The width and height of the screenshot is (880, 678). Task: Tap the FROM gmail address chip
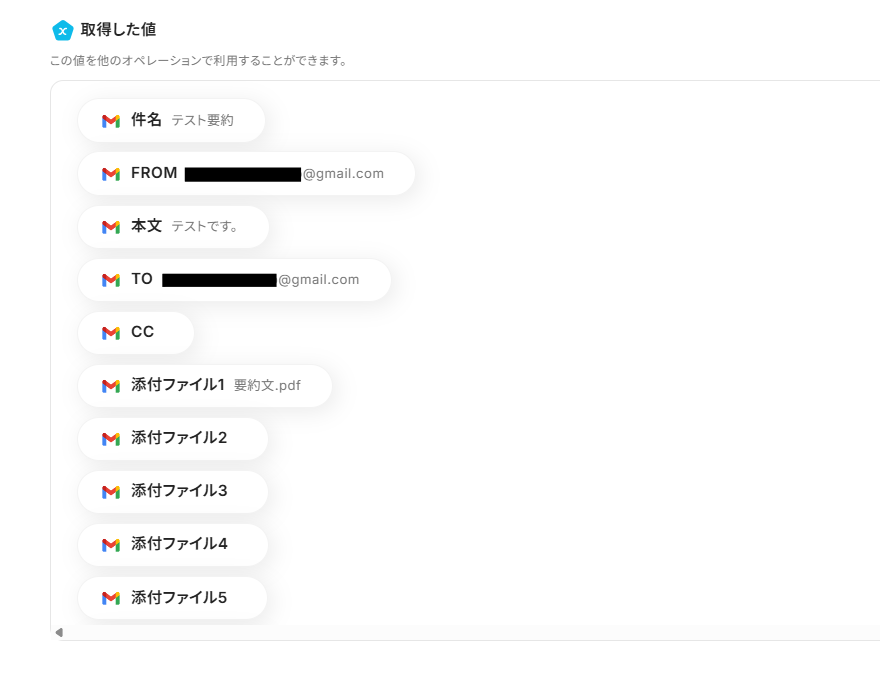tap(246, 174)
